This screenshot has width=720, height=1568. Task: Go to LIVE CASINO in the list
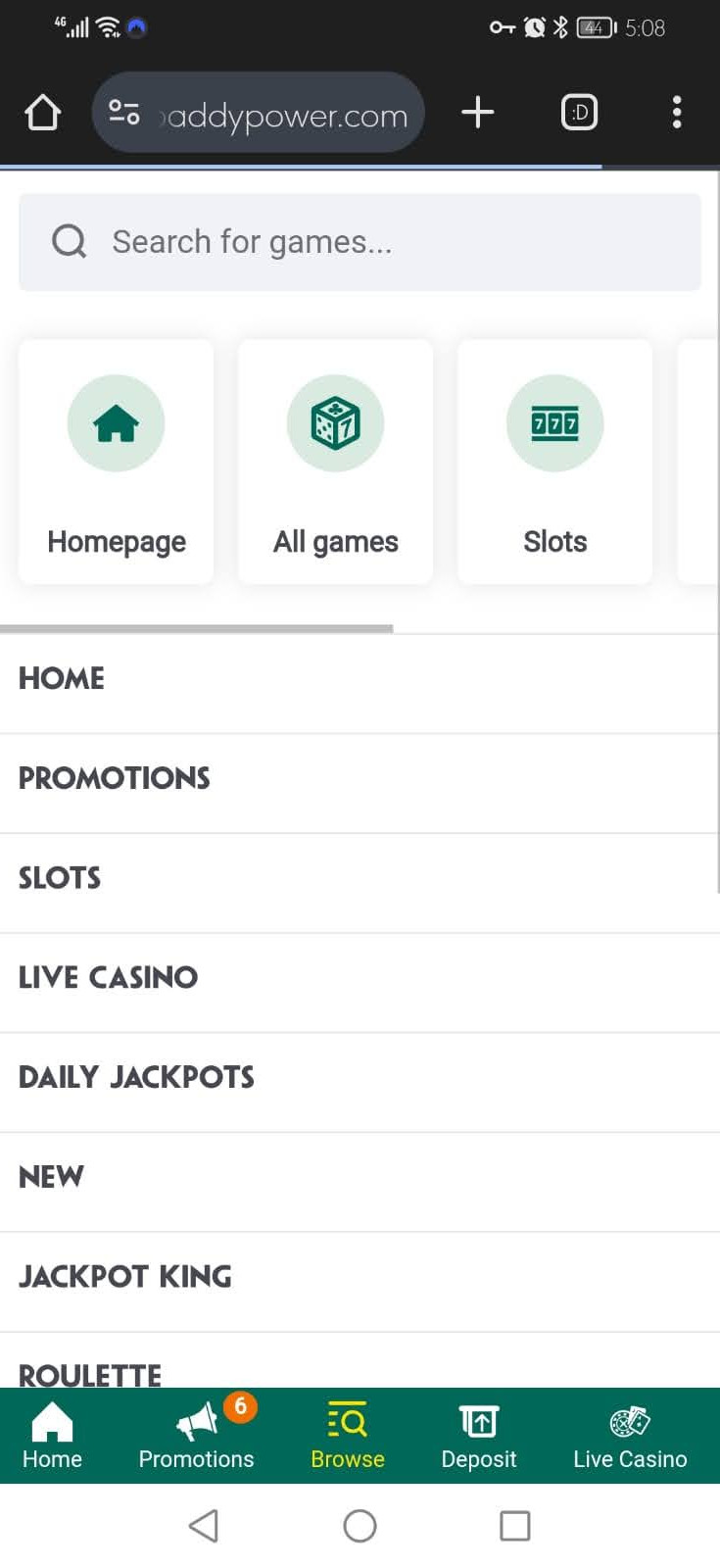(x=360, y=978)
